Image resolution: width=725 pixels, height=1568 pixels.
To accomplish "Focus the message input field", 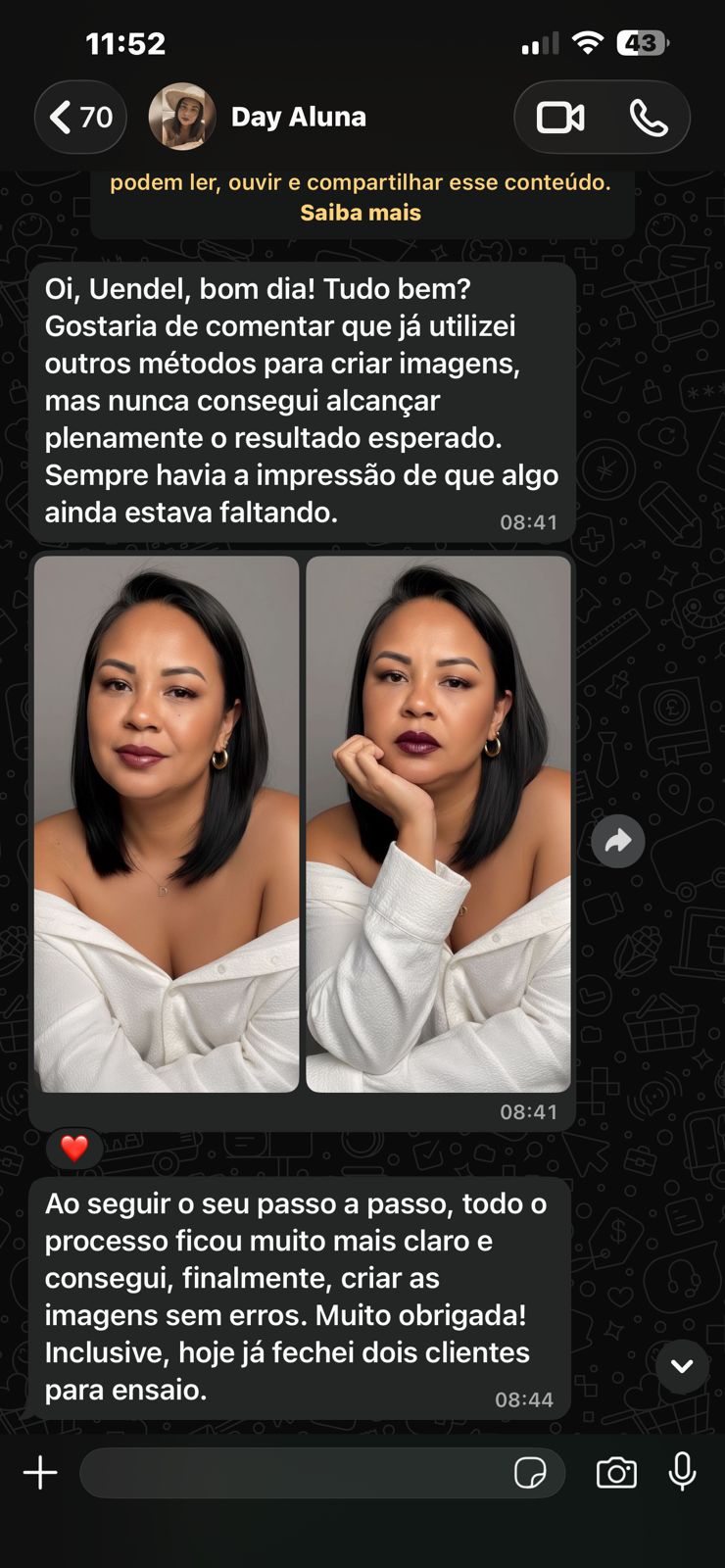I will (x=294, y=1473).
